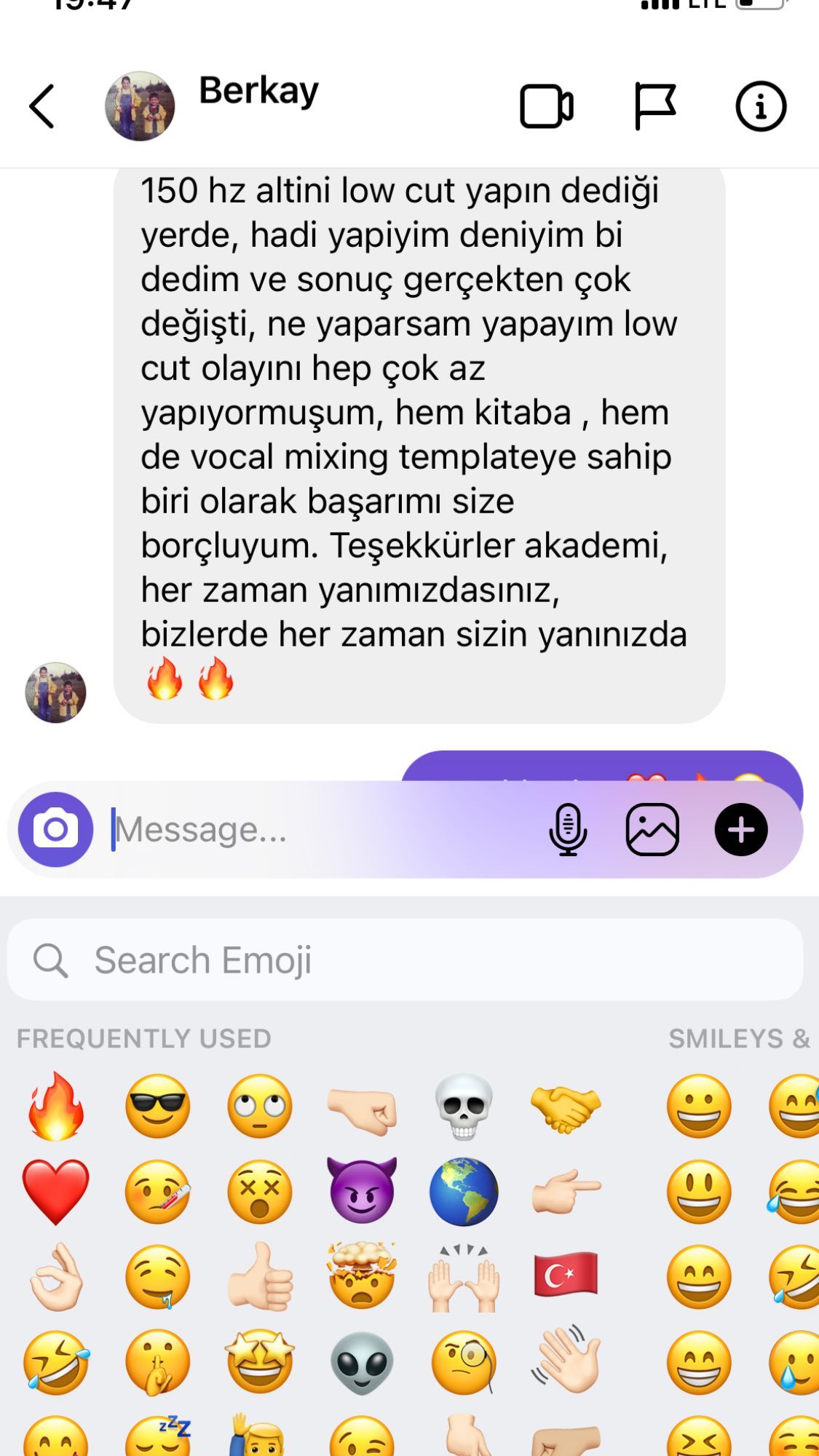
Task: Open the photo gallery picker
Action: (652, 829)
